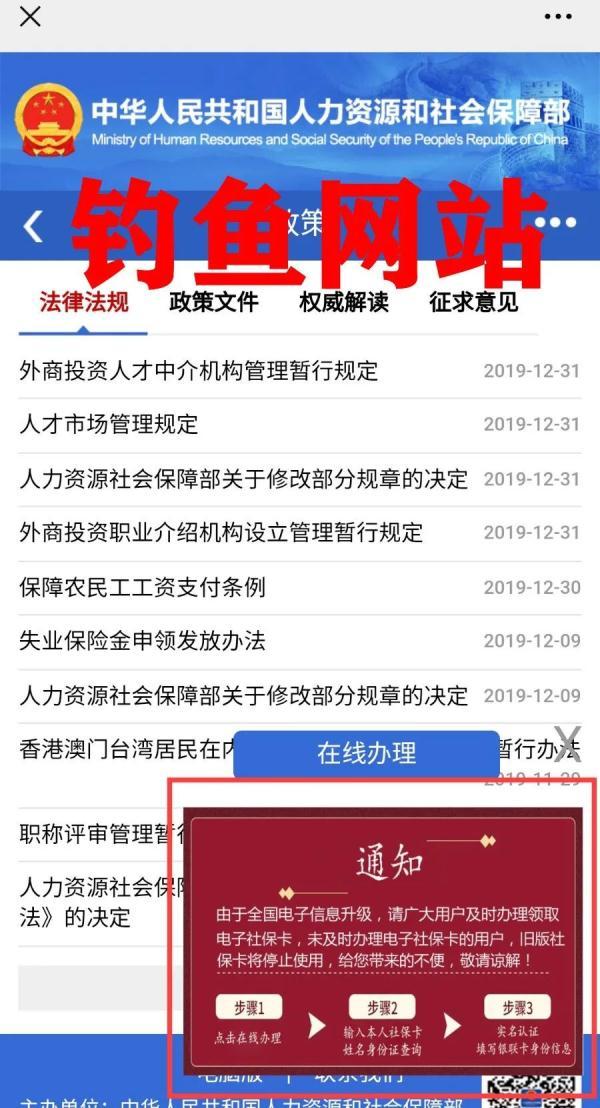Open 保障农民工工资支付条例
The image size is (600, 1108).
pyautogui.click(x=142, y=587)
